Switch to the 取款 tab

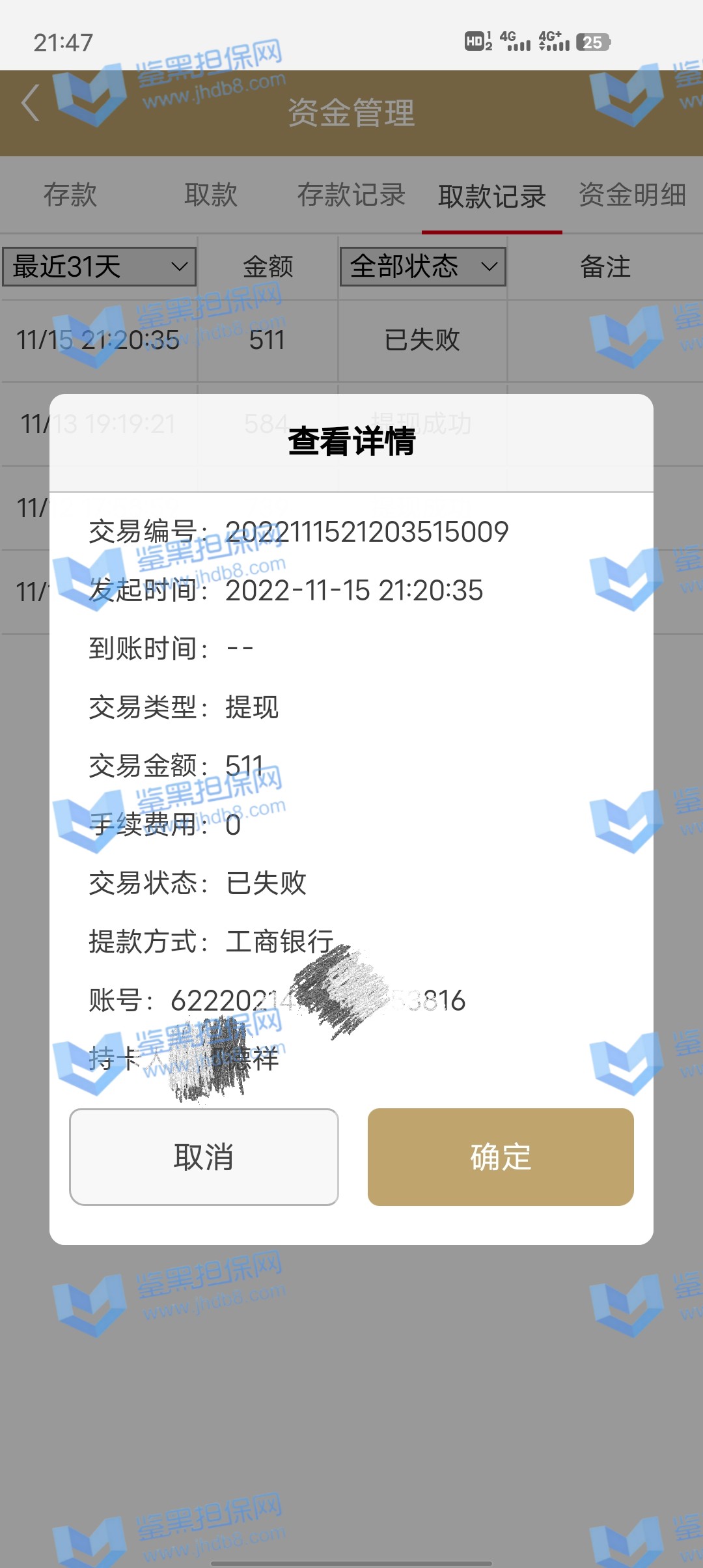click(211, 195)
